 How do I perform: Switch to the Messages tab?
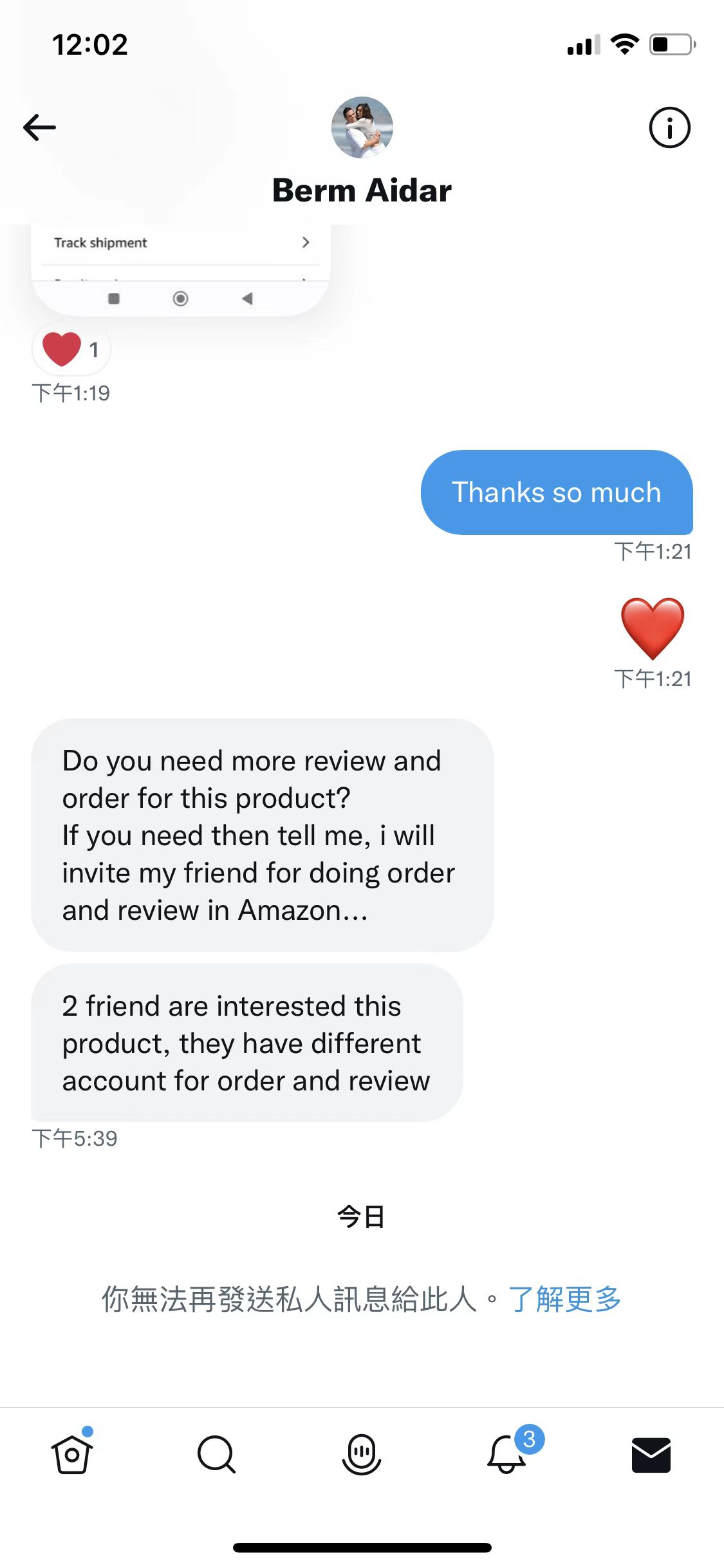(x=651, y=1455)
